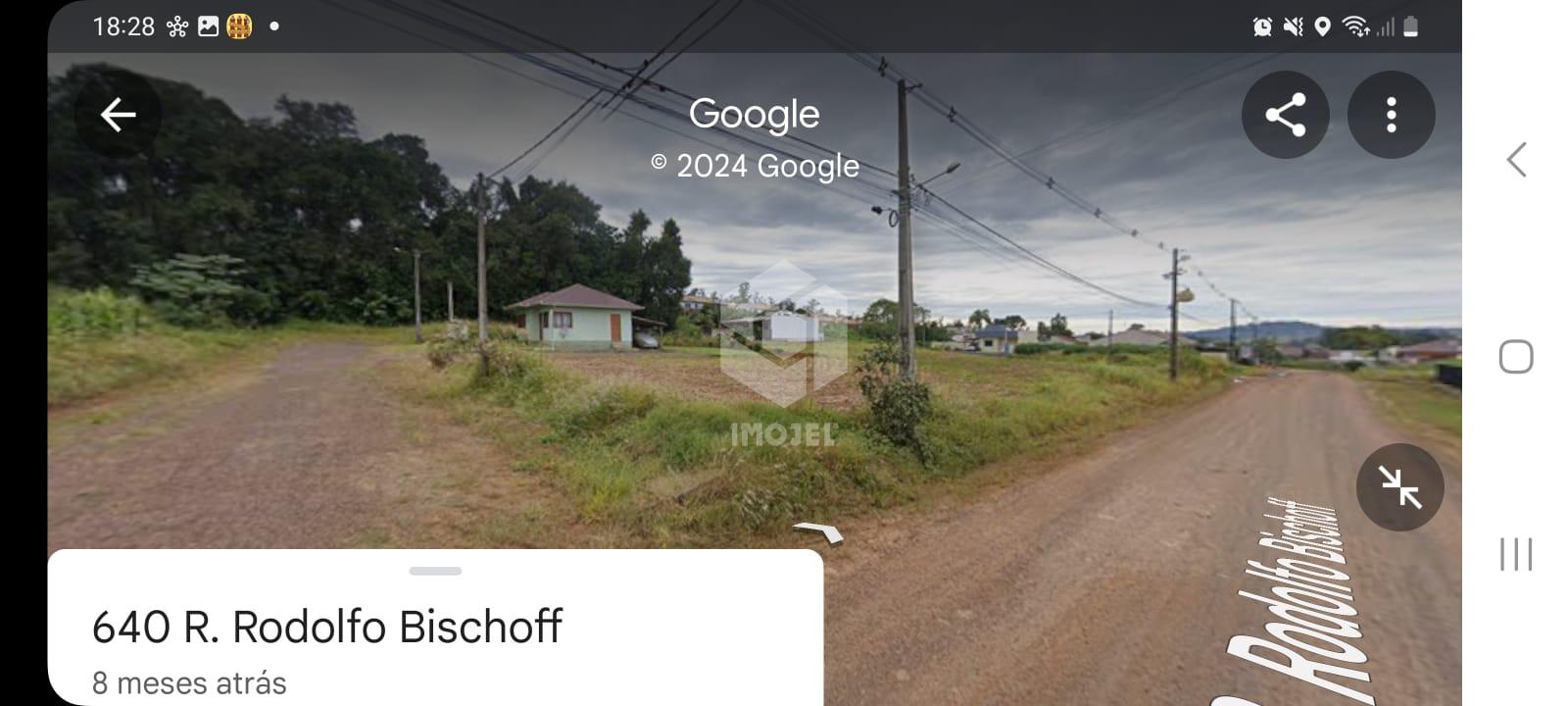Go back using the top-left arrow

(118, 116)
